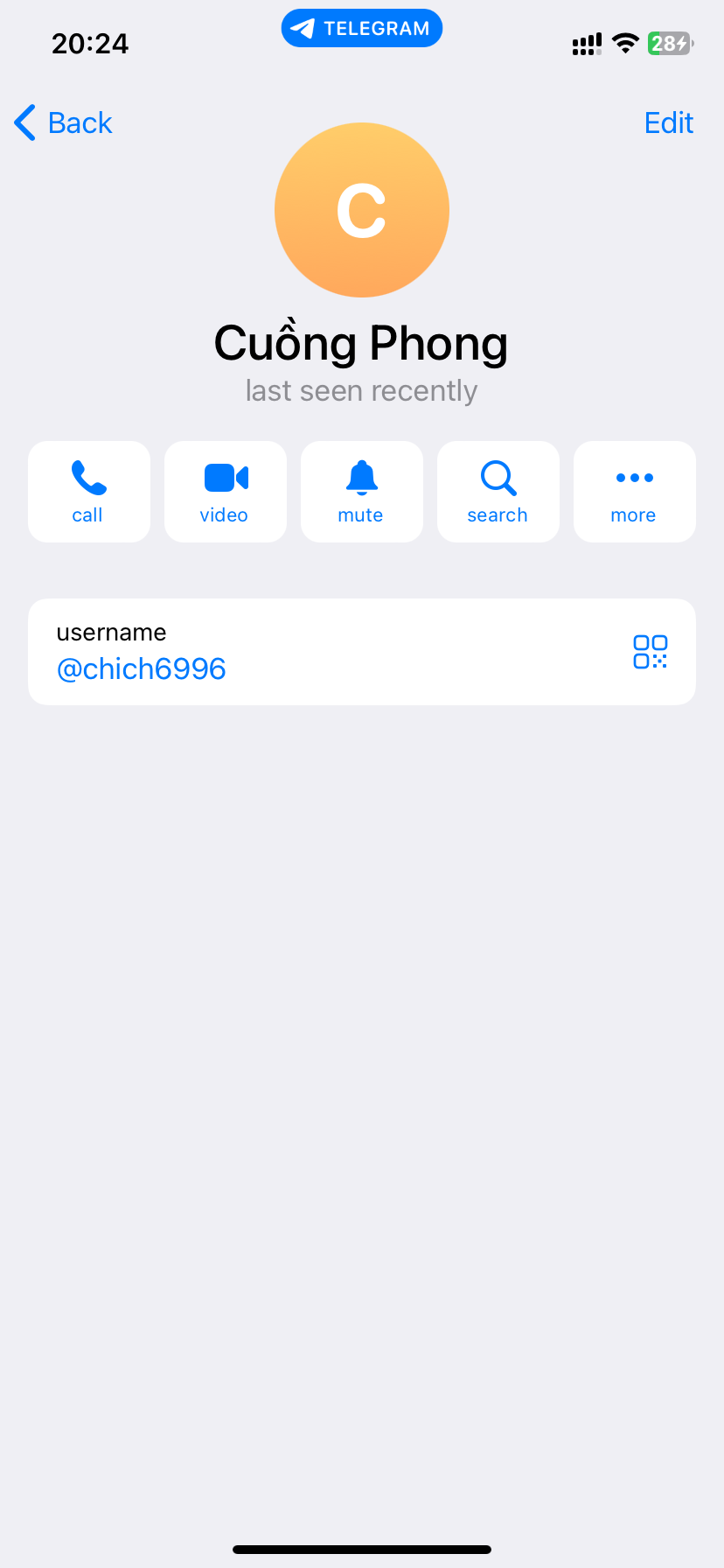Open Edit to modify this contact

[668, 122]
